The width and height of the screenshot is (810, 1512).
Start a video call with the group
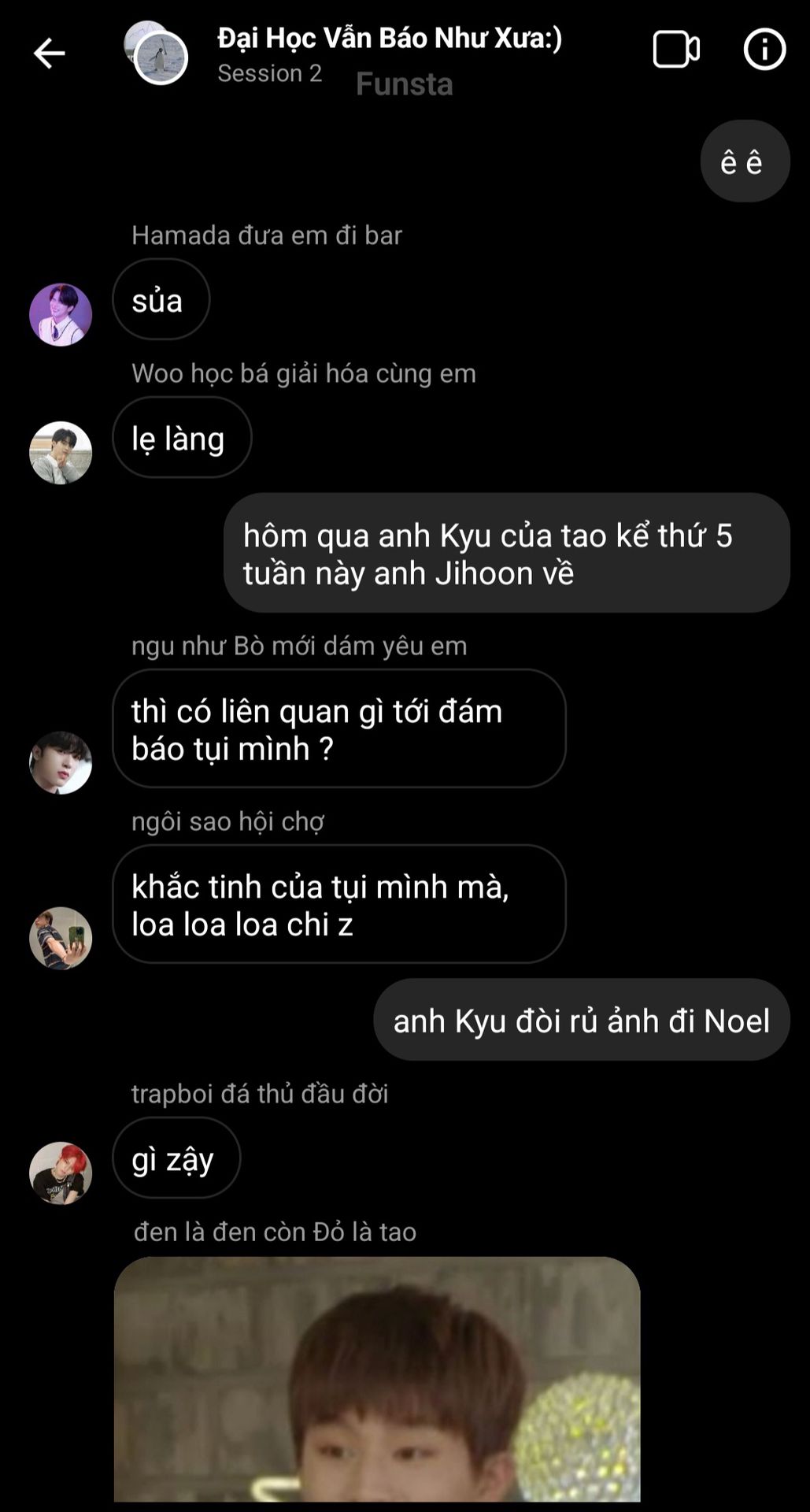(675, 50)
